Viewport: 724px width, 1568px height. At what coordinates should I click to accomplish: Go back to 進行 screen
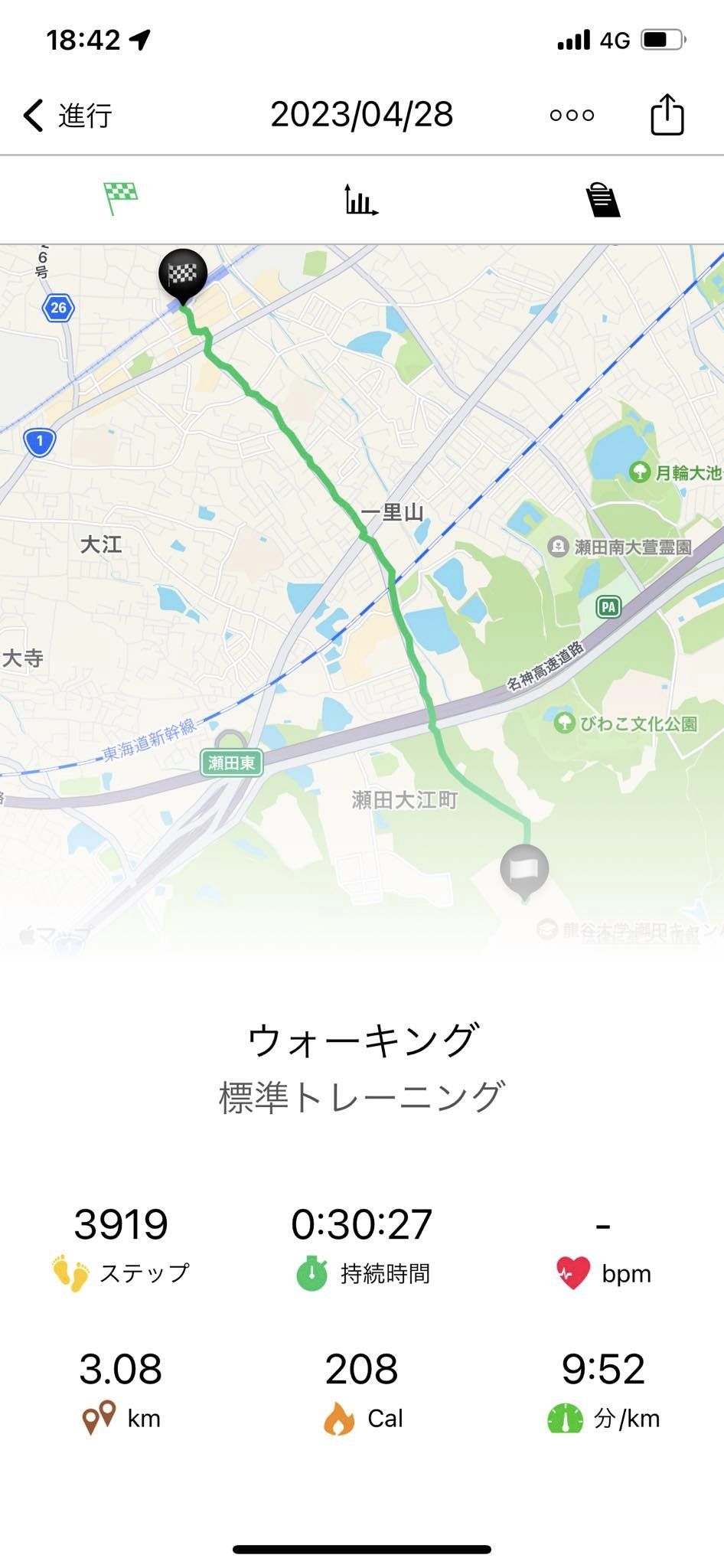67,116
